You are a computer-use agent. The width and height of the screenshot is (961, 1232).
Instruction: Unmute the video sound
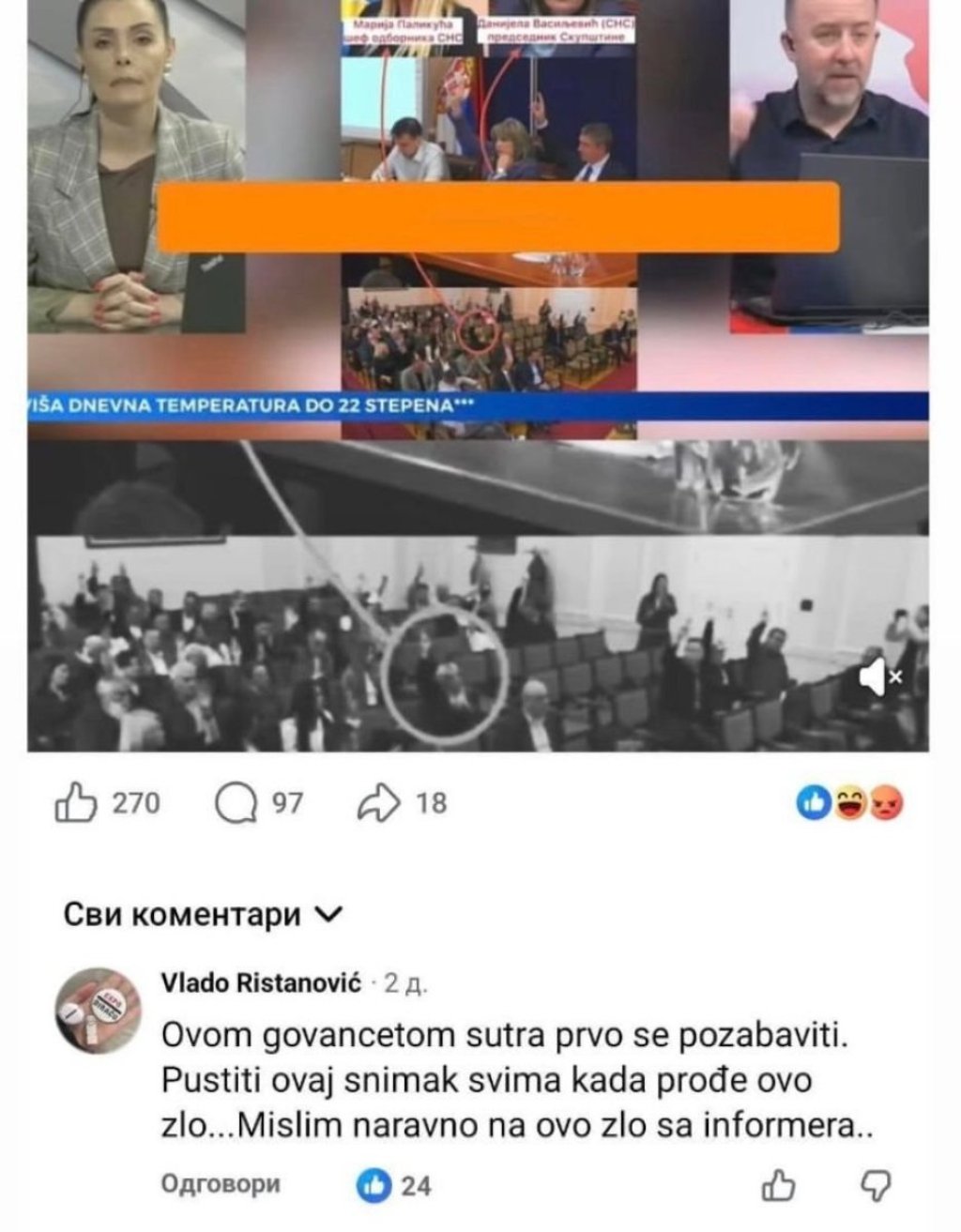(x=879, y=677)
